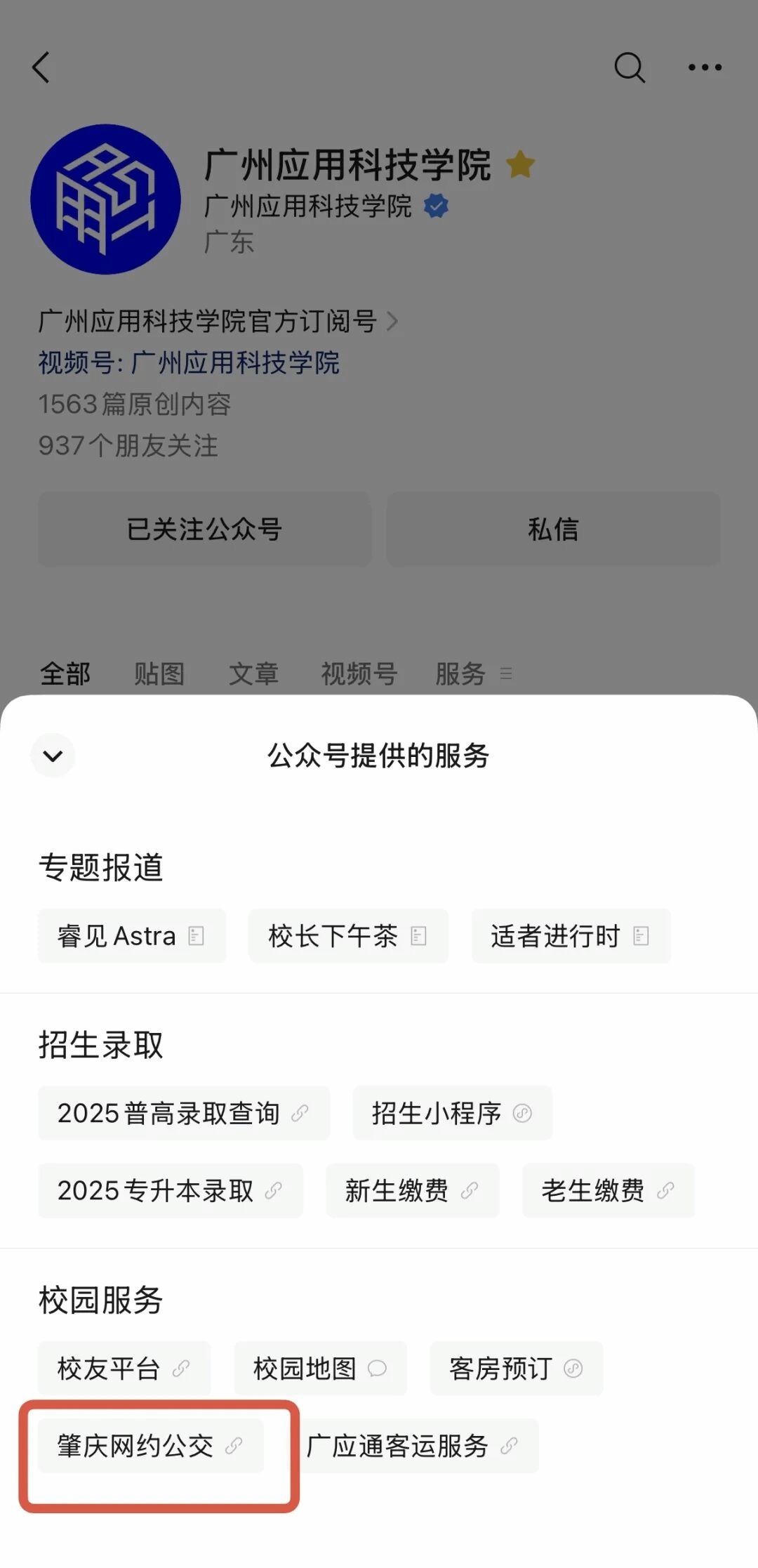Screen dimensions: 758x1568
Task: Open 肇庆网约公交 service
Action: [x=150, y=1446]
